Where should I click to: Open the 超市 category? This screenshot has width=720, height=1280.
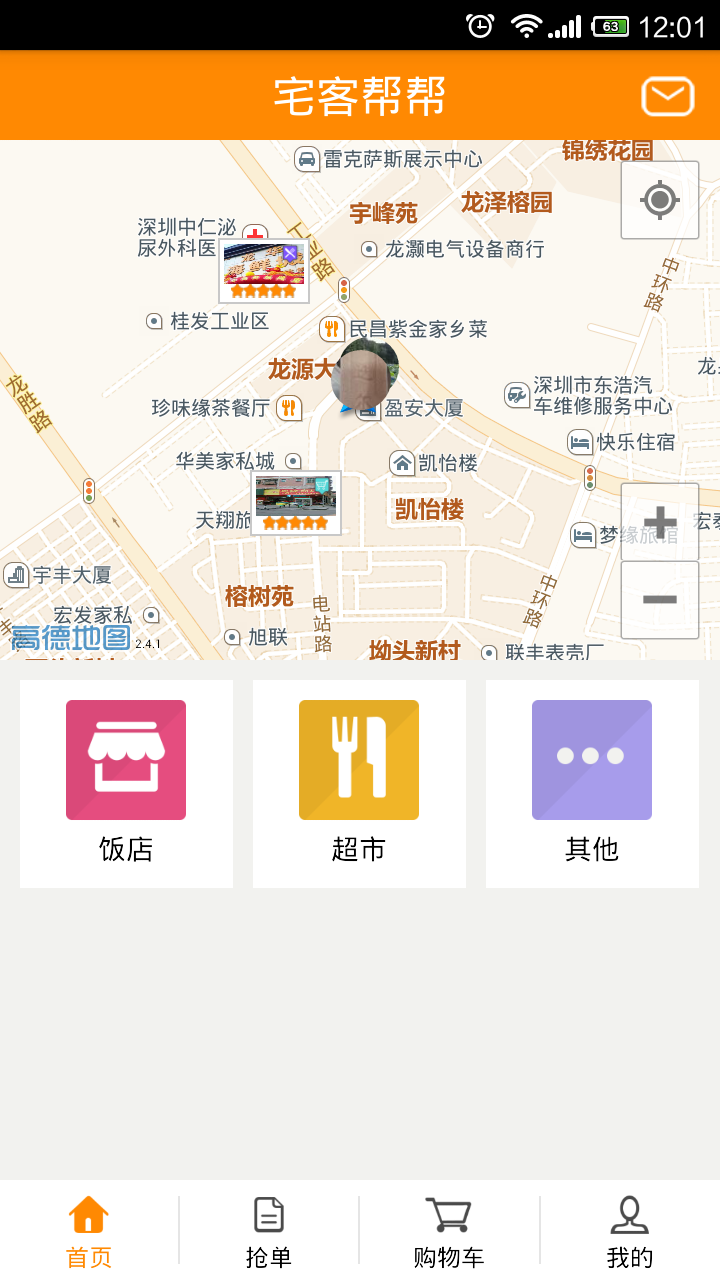(359, 783)
